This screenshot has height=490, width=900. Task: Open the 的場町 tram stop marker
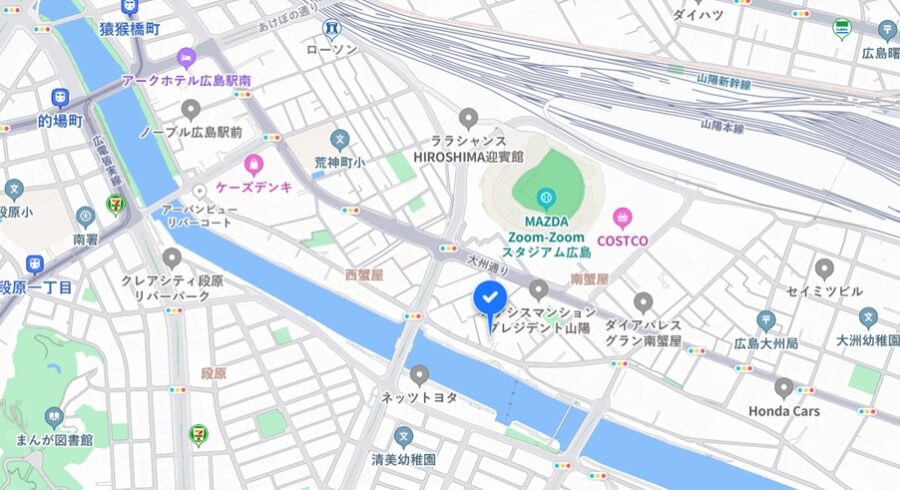point(60,98)
